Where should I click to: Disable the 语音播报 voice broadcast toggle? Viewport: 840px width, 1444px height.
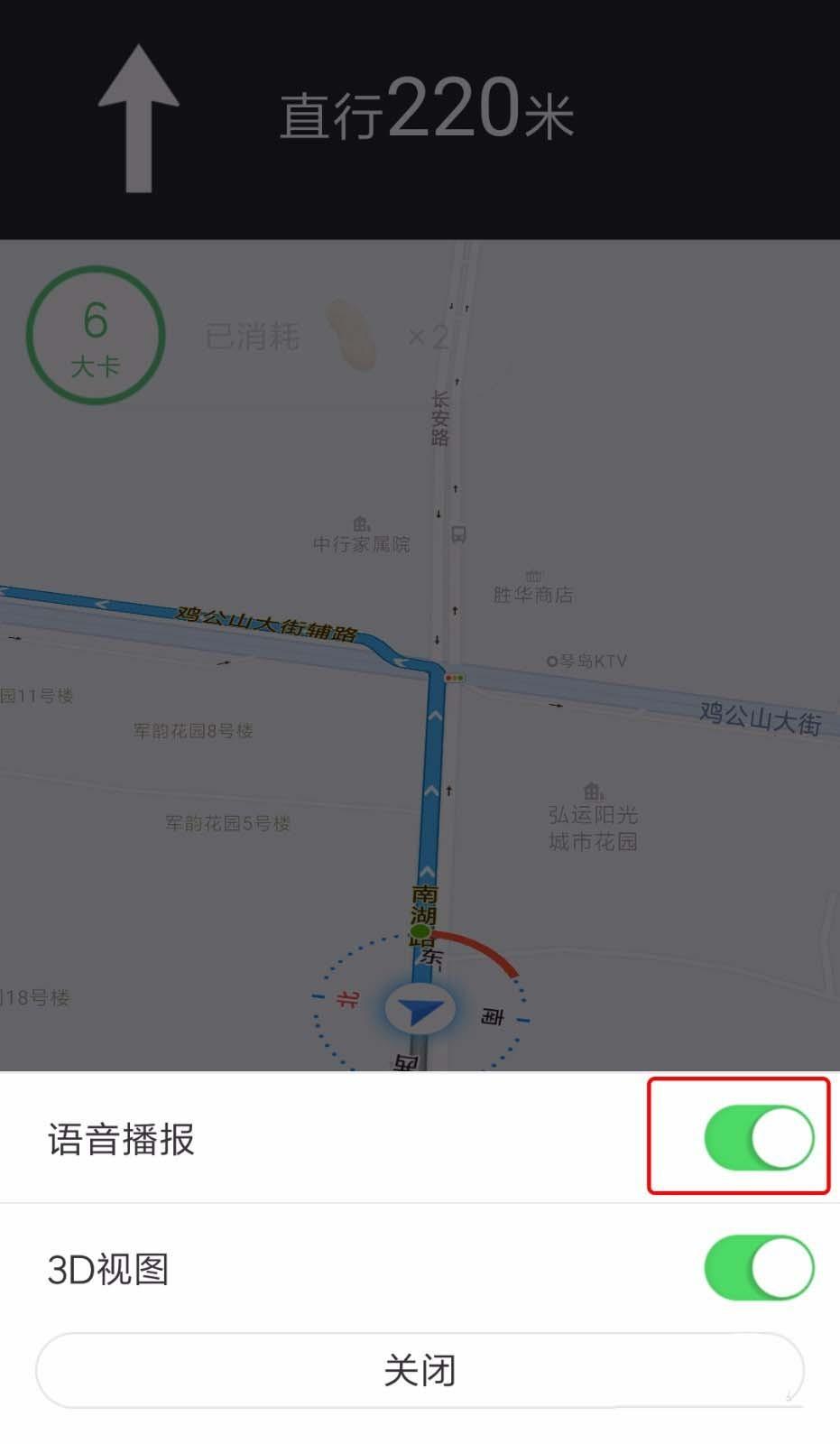tap(758, 1137)
